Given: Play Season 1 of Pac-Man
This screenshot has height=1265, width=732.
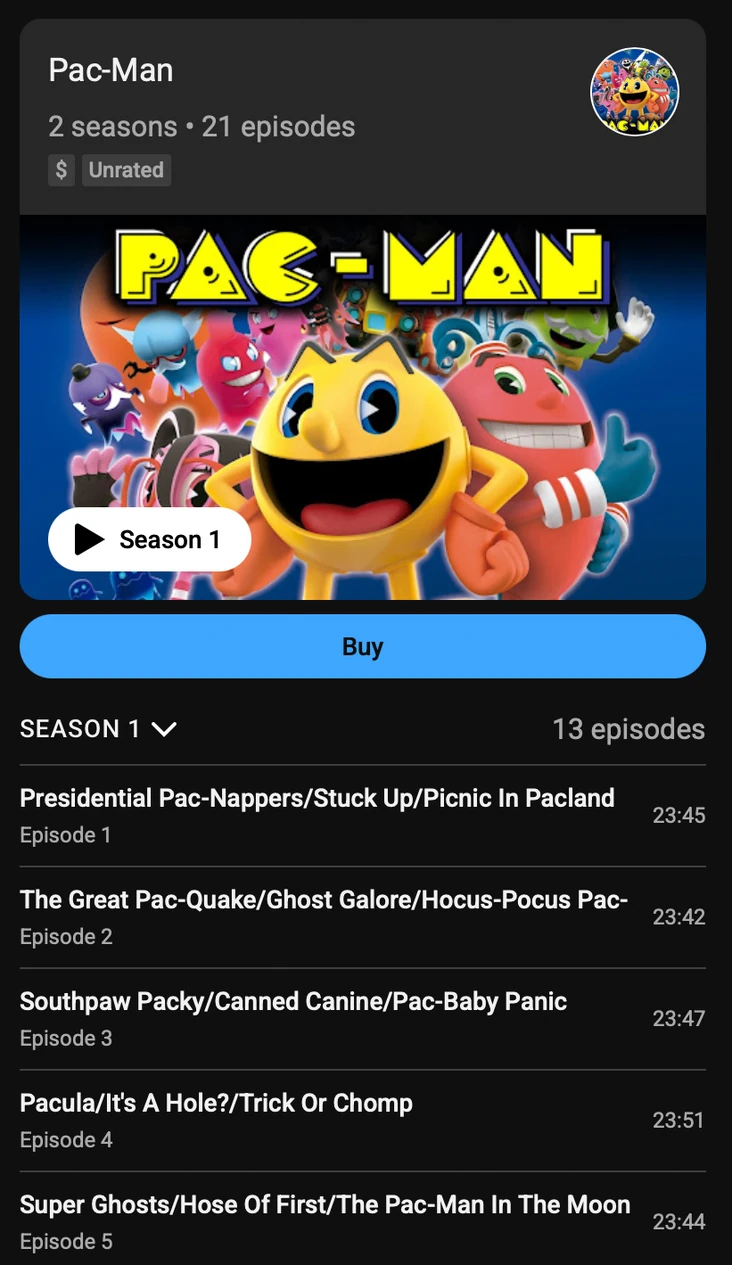Looking at the screenshot, I should pyautogui.click(x=149, y=540).
